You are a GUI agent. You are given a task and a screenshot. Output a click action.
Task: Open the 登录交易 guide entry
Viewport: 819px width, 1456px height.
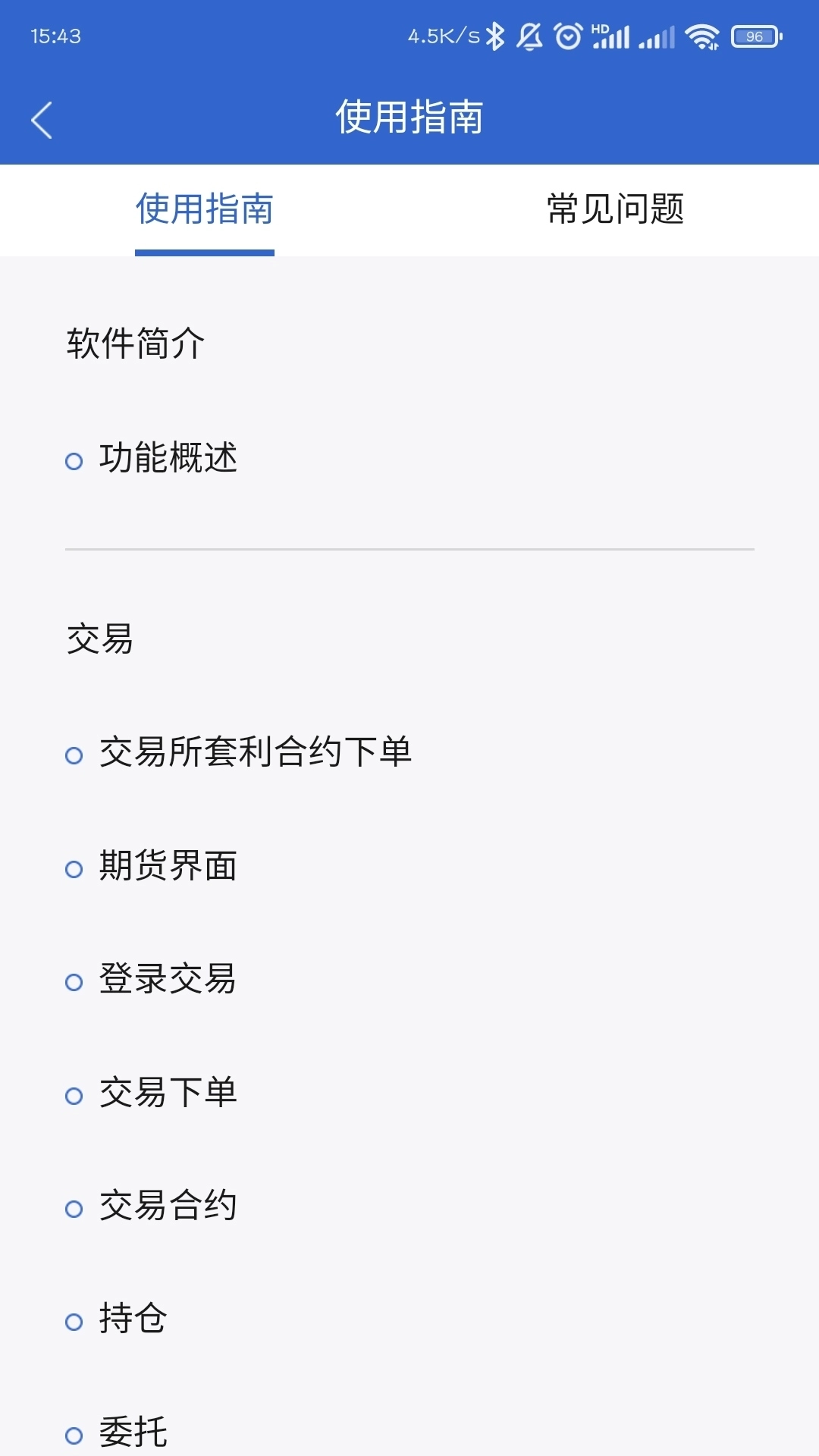click(167, 981)
